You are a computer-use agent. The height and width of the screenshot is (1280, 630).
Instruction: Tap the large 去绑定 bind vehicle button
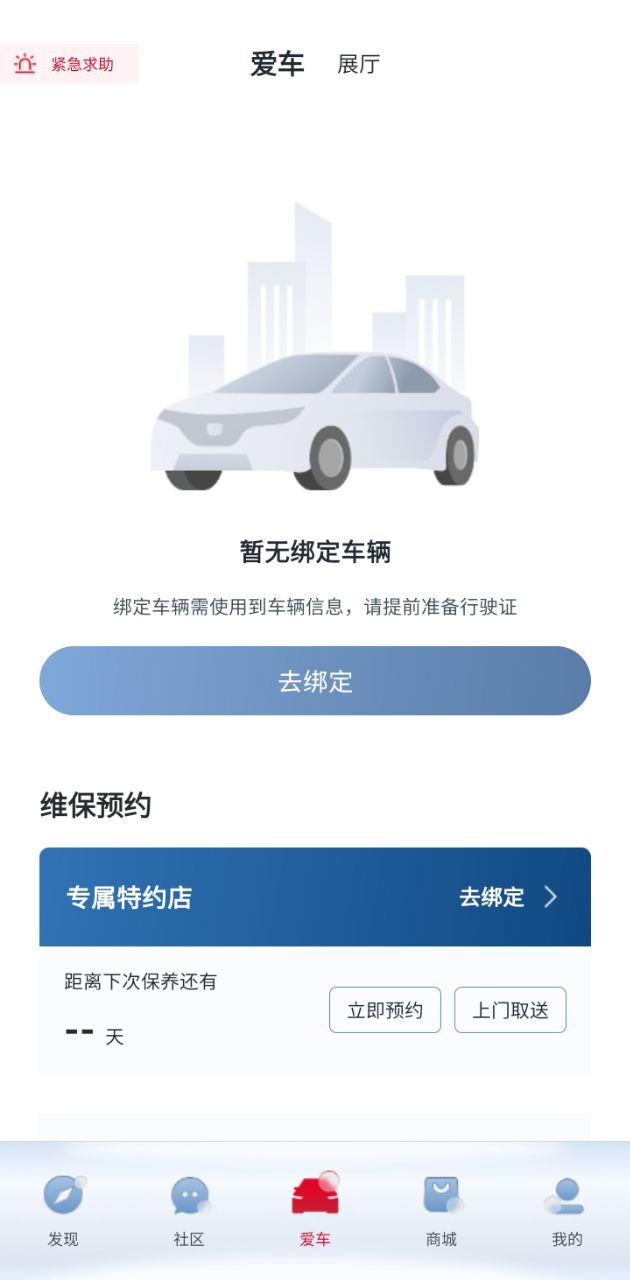pos(315,681)
